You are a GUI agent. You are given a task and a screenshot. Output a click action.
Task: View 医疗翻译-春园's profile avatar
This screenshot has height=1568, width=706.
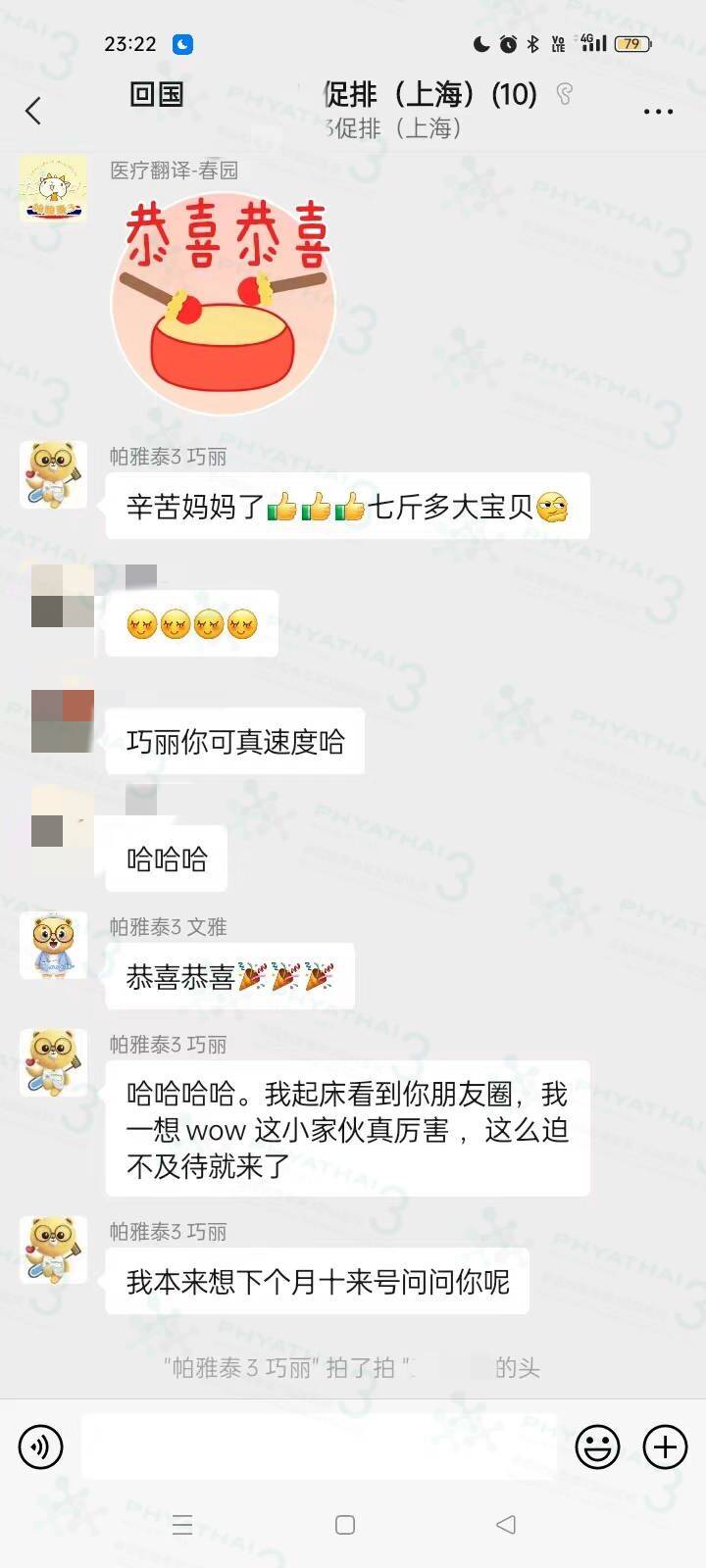tap(53, 188)
